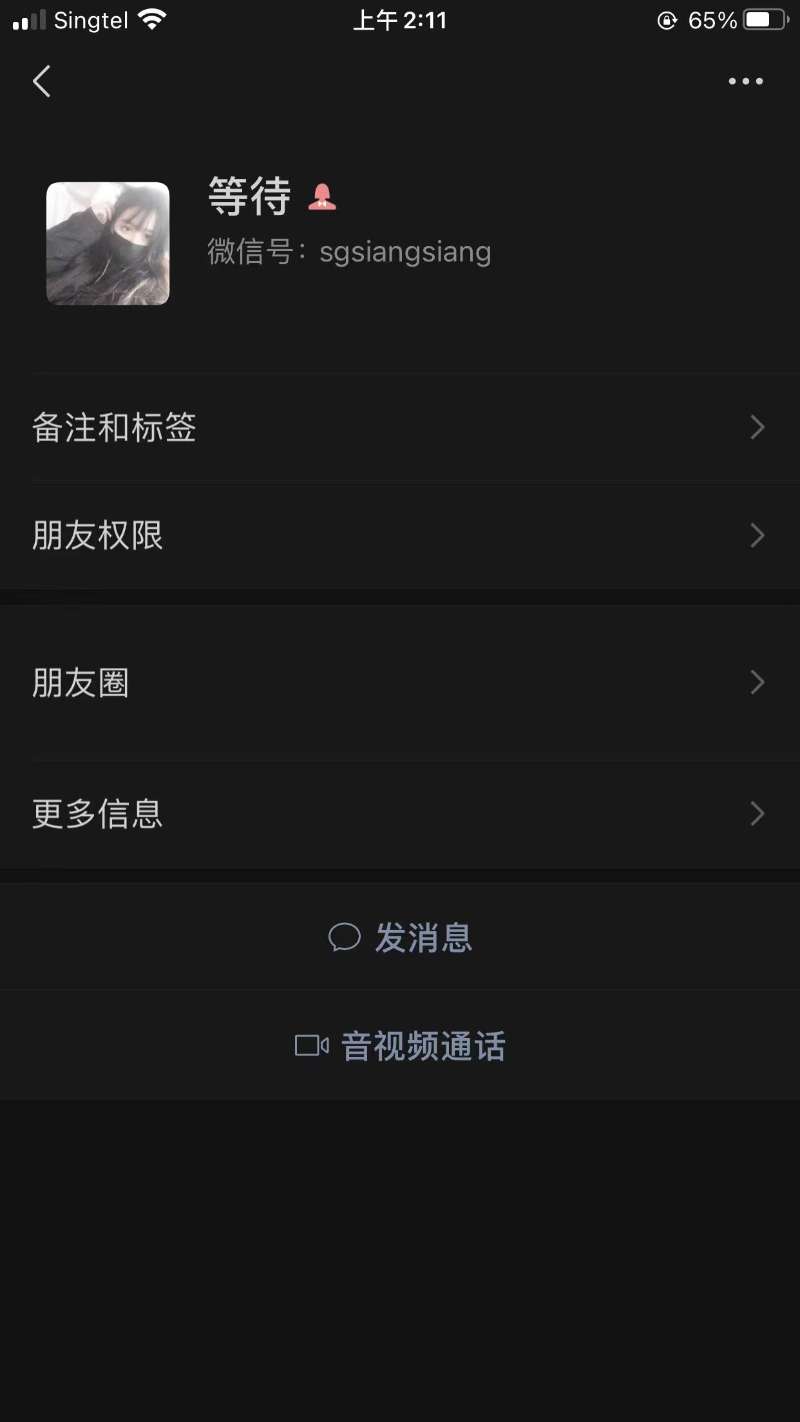
Task: Open the 备注和标签 row
Action: 400,427
